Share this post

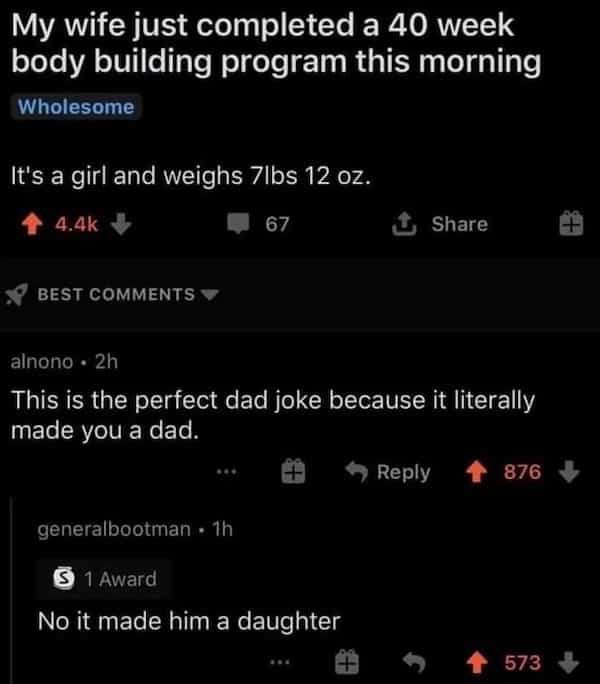446,224
